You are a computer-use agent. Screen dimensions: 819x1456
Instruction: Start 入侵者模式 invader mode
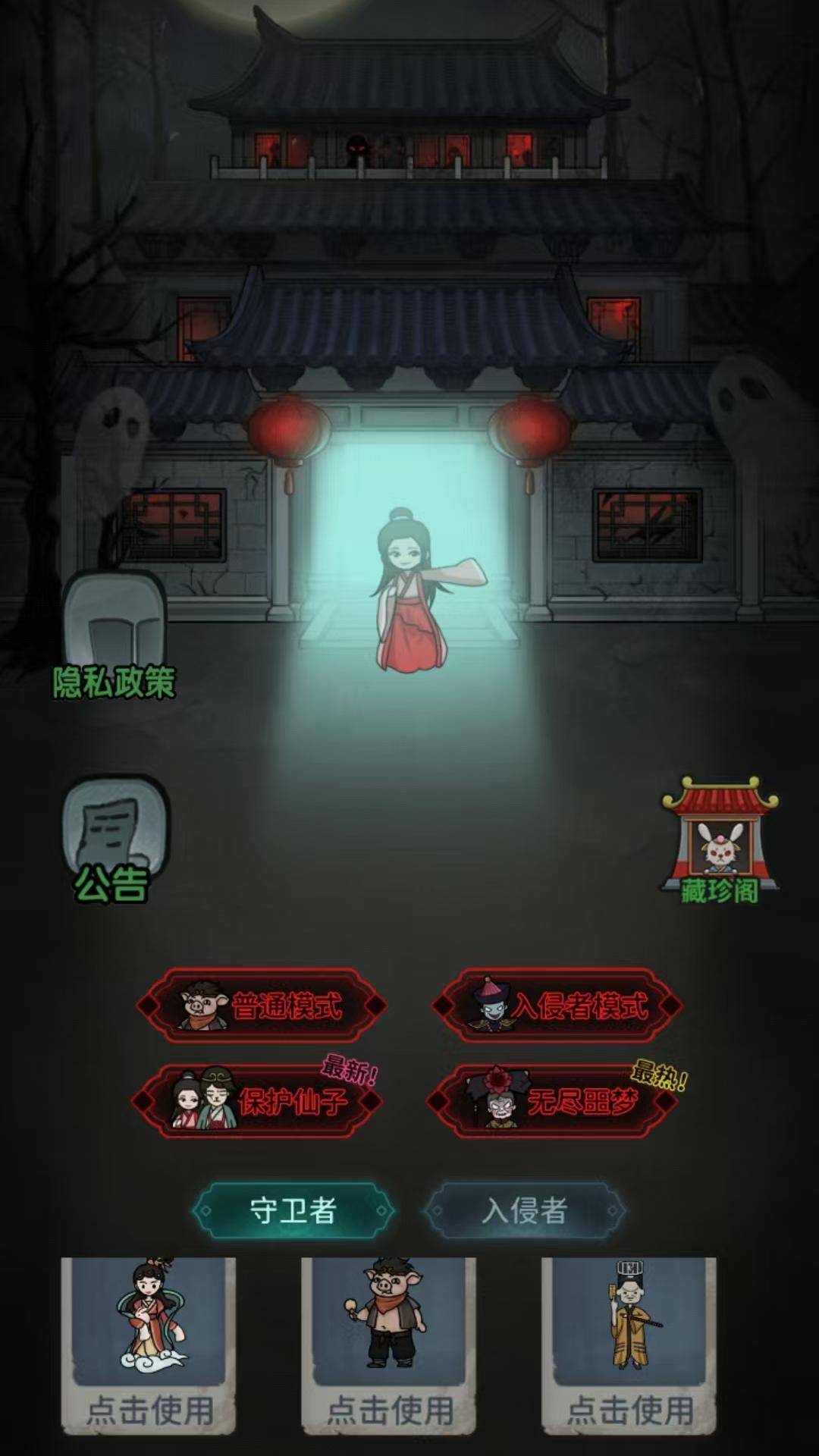pos(557,1006)
